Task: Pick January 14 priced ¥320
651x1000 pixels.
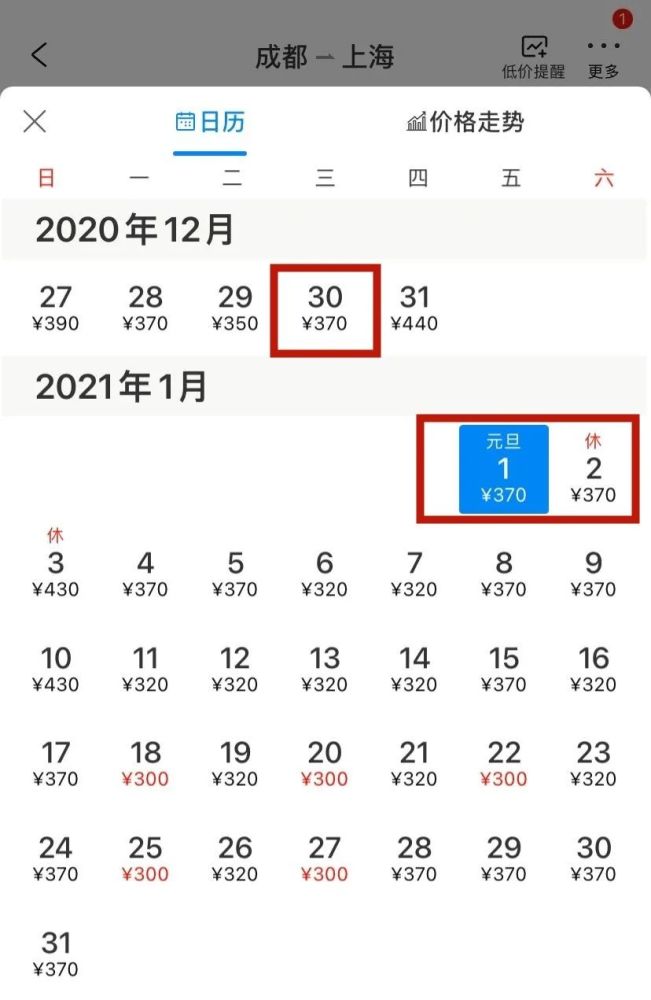Action: (414, 669)
